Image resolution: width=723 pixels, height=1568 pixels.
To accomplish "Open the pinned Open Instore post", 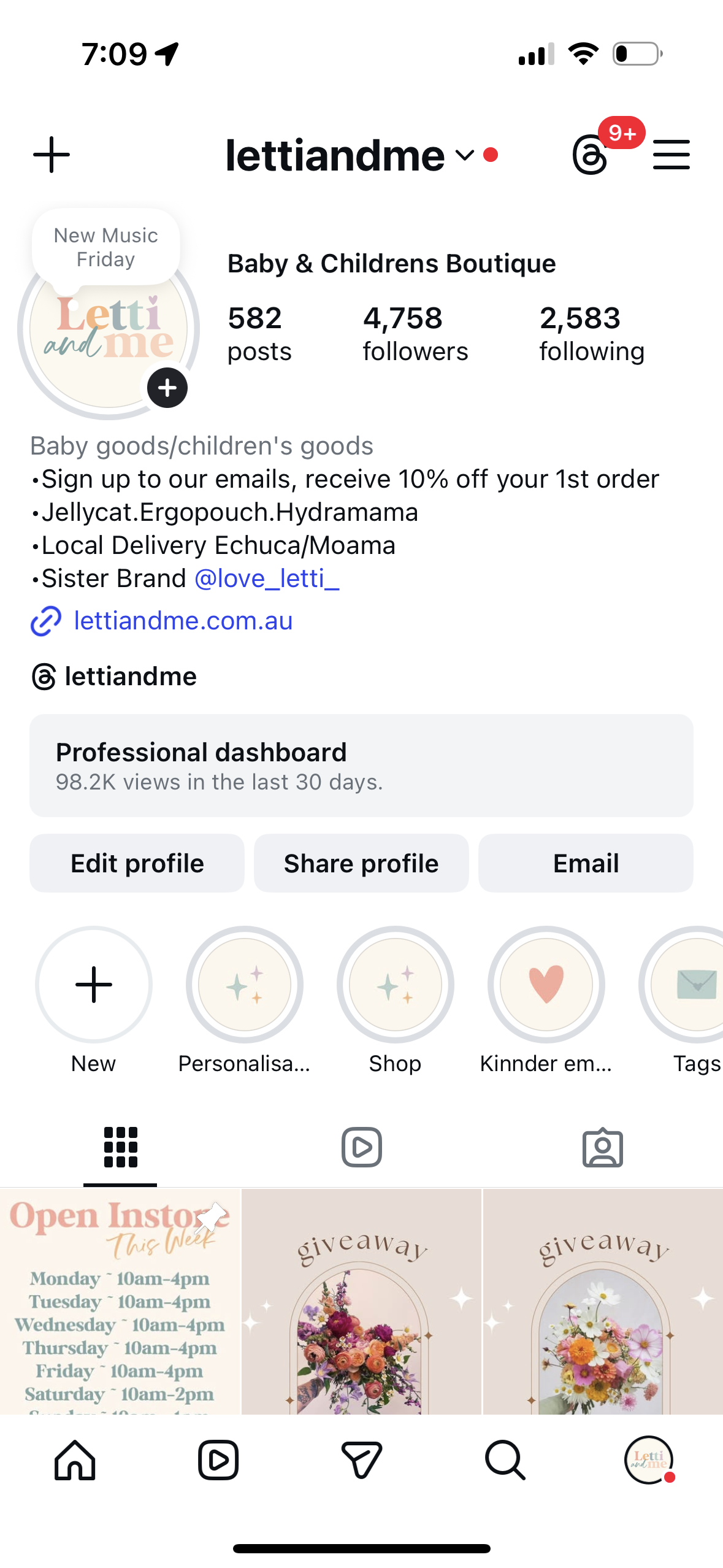I will 120,1301.
